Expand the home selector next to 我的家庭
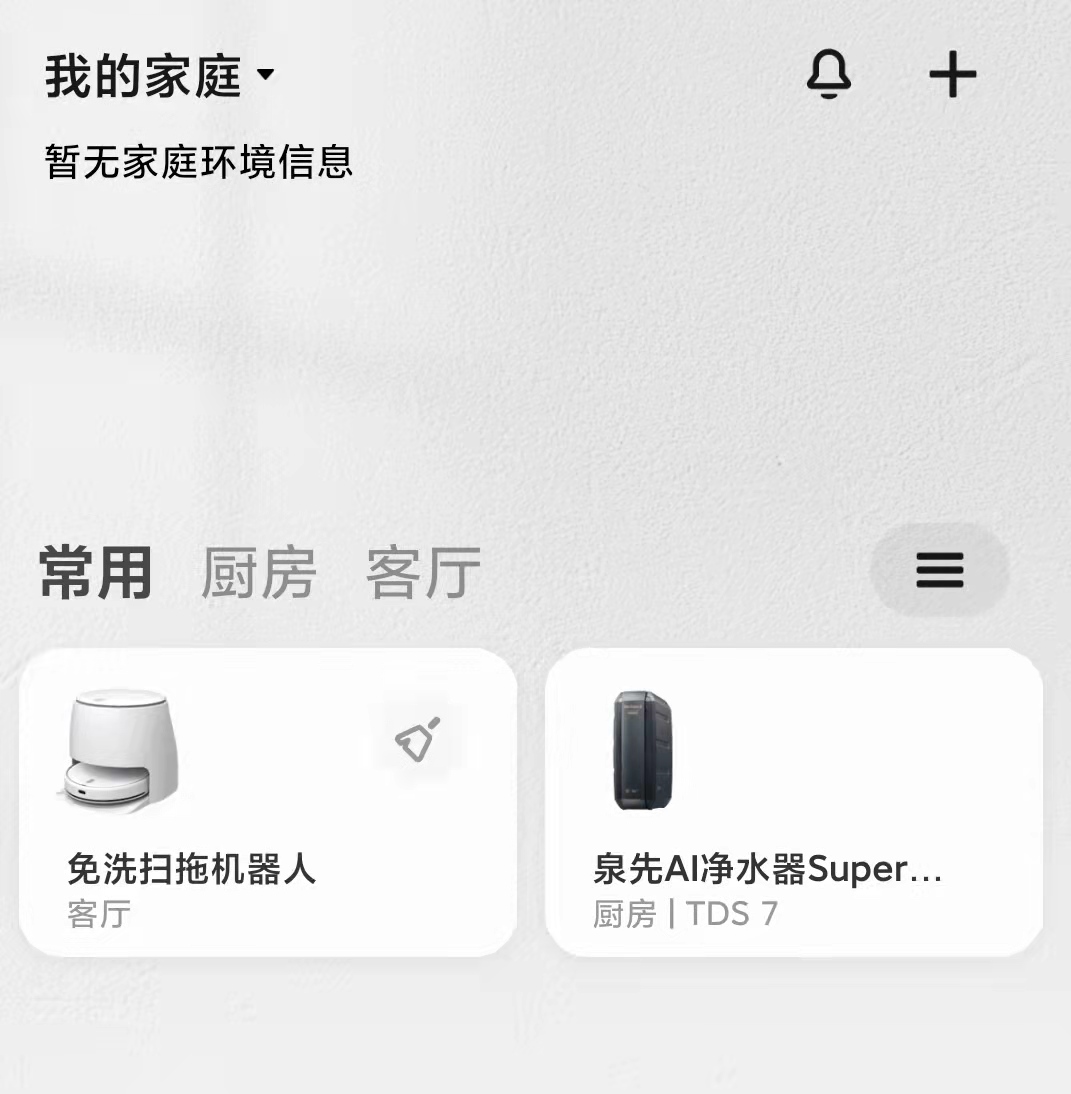This screenshot has width=1071, height=1094. point(263,72)
